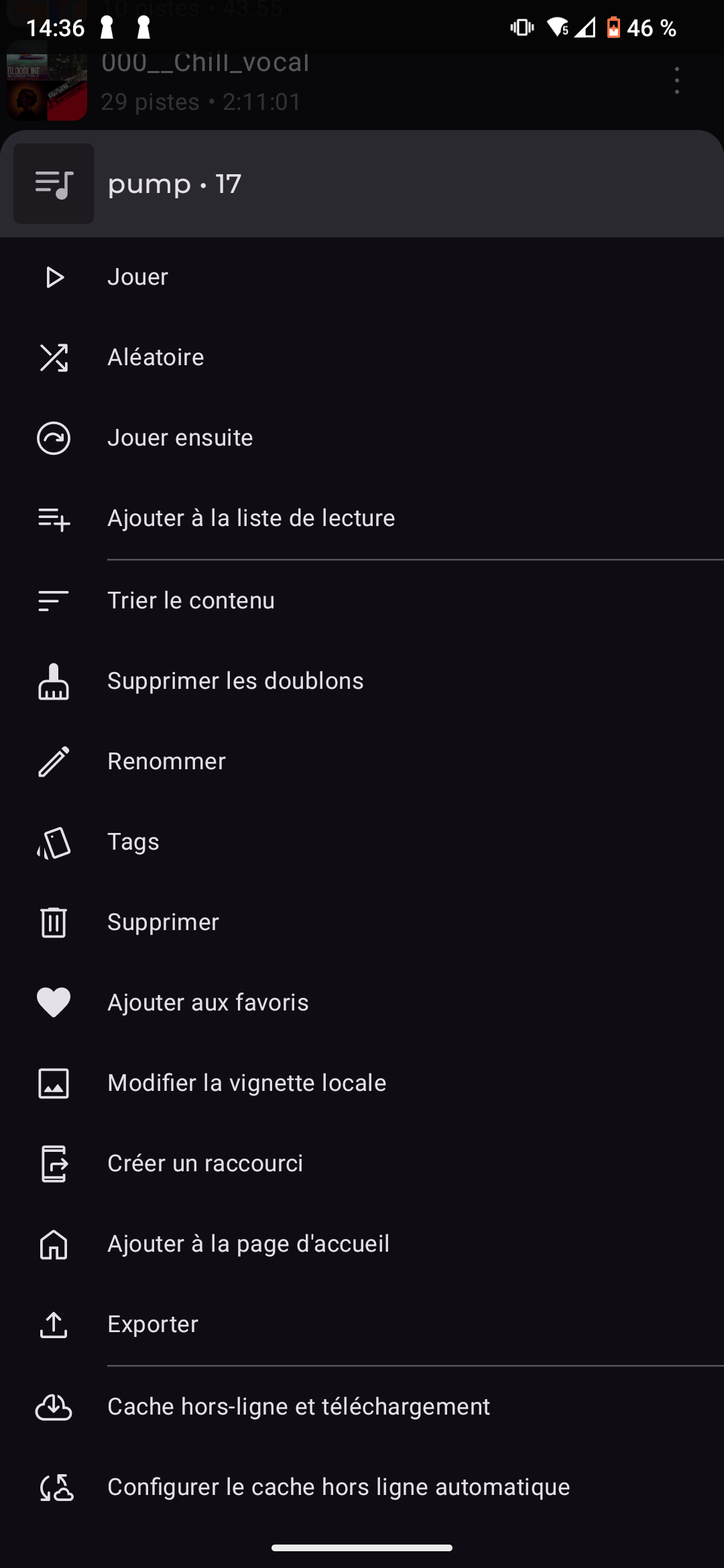The width and height of the screenshot is (724, 1568).
Task: Tap Exporter to export the playlist
Action: [x=362, y=1325]
